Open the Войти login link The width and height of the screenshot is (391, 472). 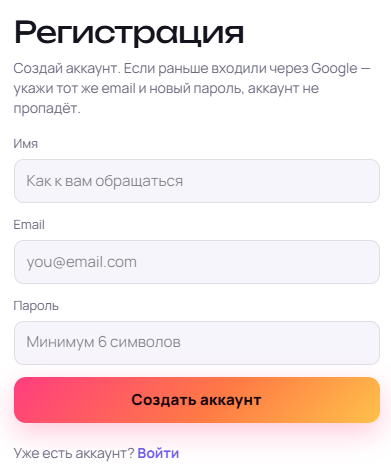click(x=158, y=453)
